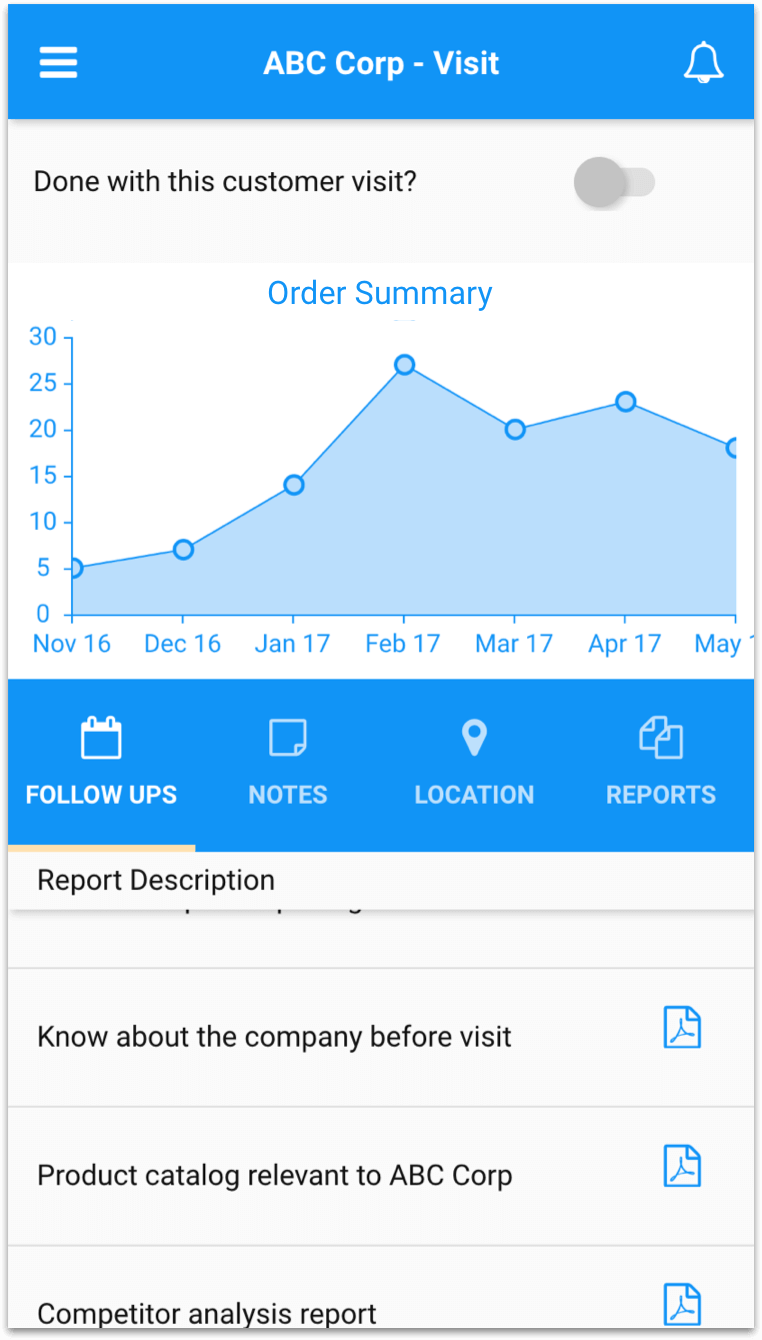The height and width of the screenshot is (1340, 762).
Task: Open the Location tab
Action: (474, 765)
